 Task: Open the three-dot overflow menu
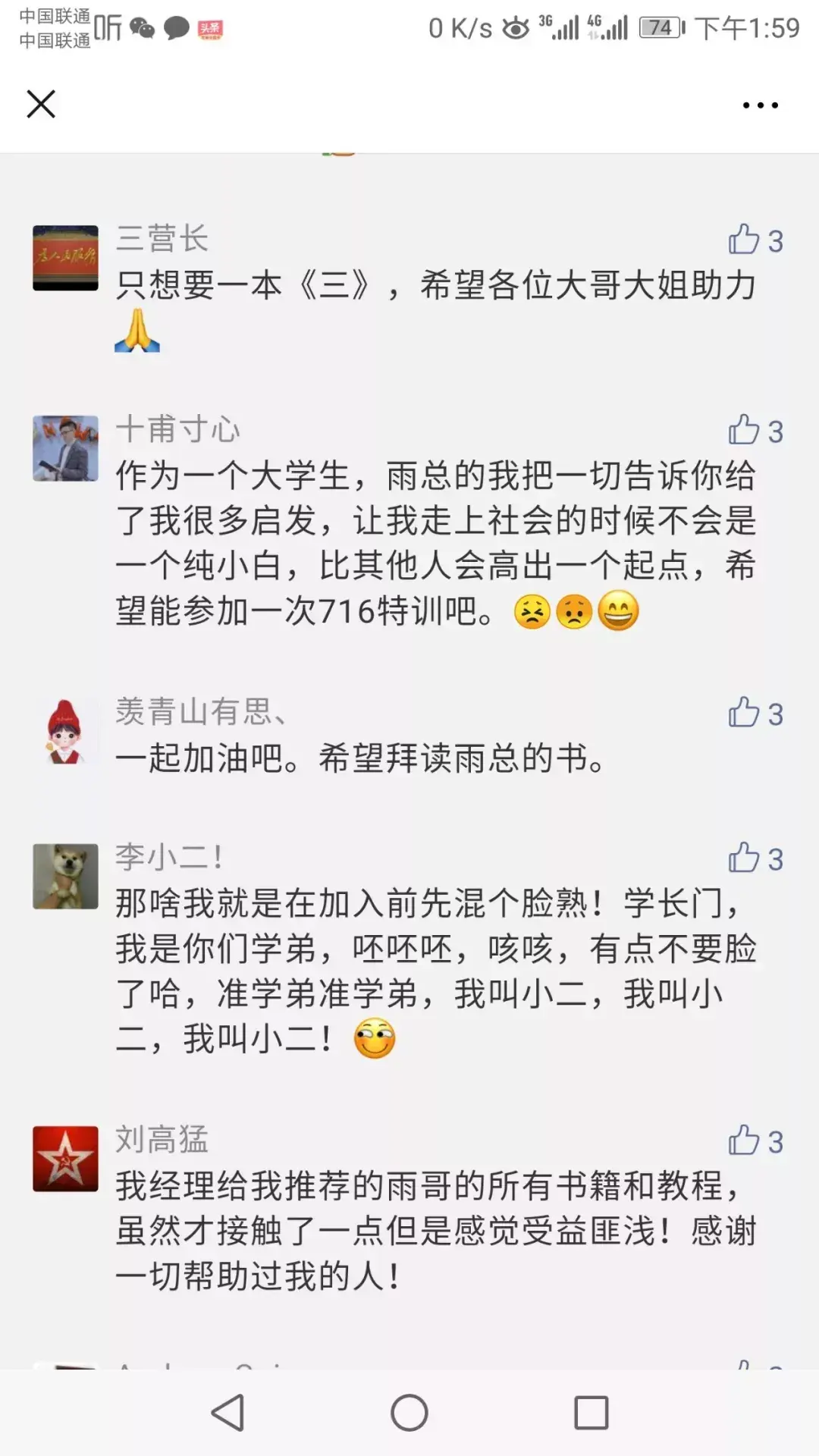click(760, 105)
